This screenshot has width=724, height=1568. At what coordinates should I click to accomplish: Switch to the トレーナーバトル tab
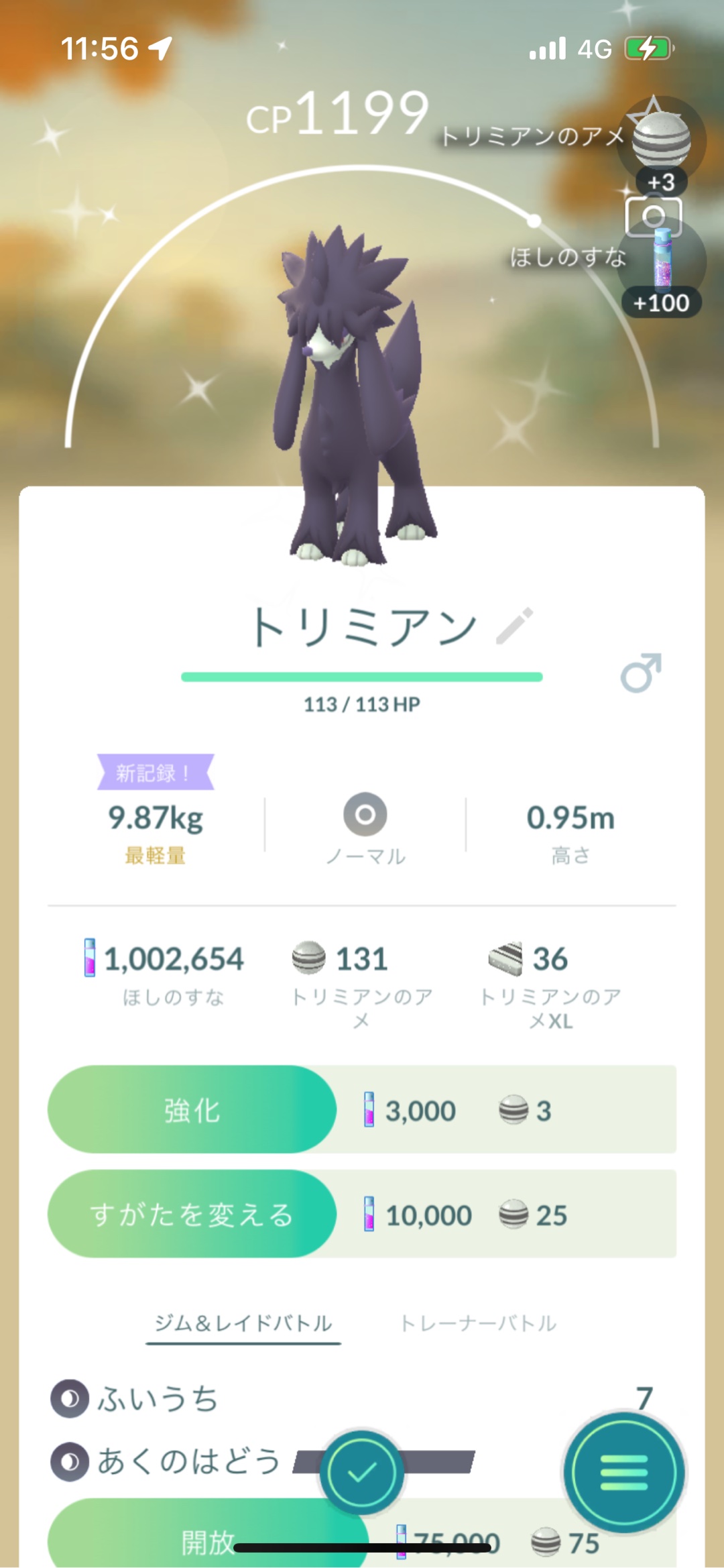point(478,1323)
